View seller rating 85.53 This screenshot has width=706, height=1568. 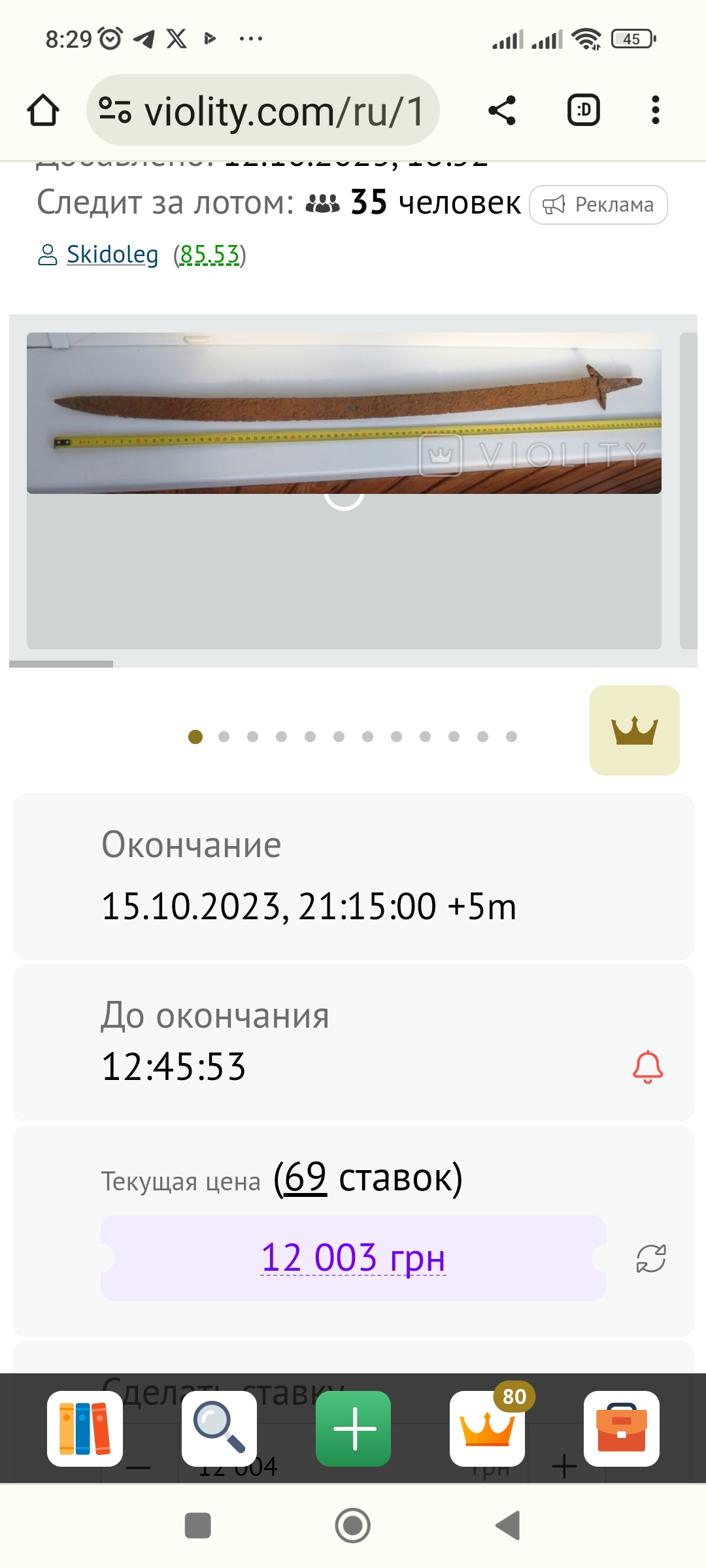[x=209, y=254]
